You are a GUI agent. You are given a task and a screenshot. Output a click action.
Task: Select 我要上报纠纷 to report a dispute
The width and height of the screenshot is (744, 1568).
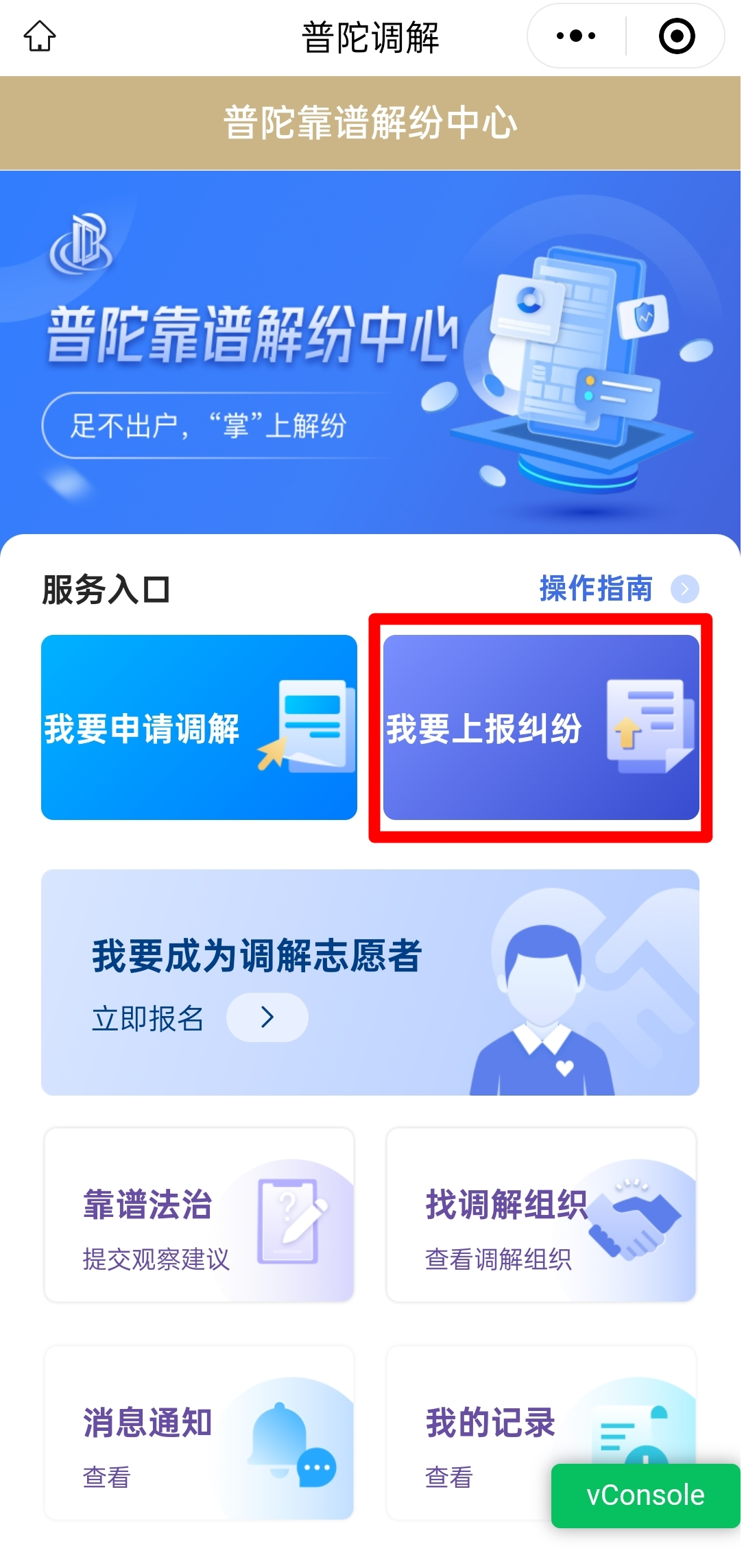541,727
